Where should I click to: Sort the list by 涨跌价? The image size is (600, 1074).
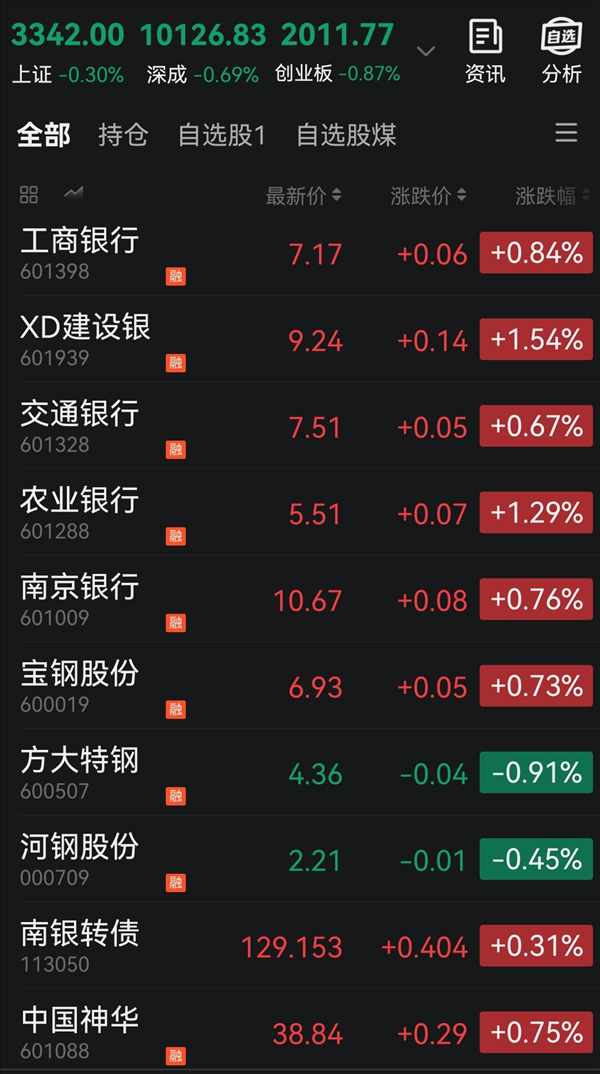428,196
